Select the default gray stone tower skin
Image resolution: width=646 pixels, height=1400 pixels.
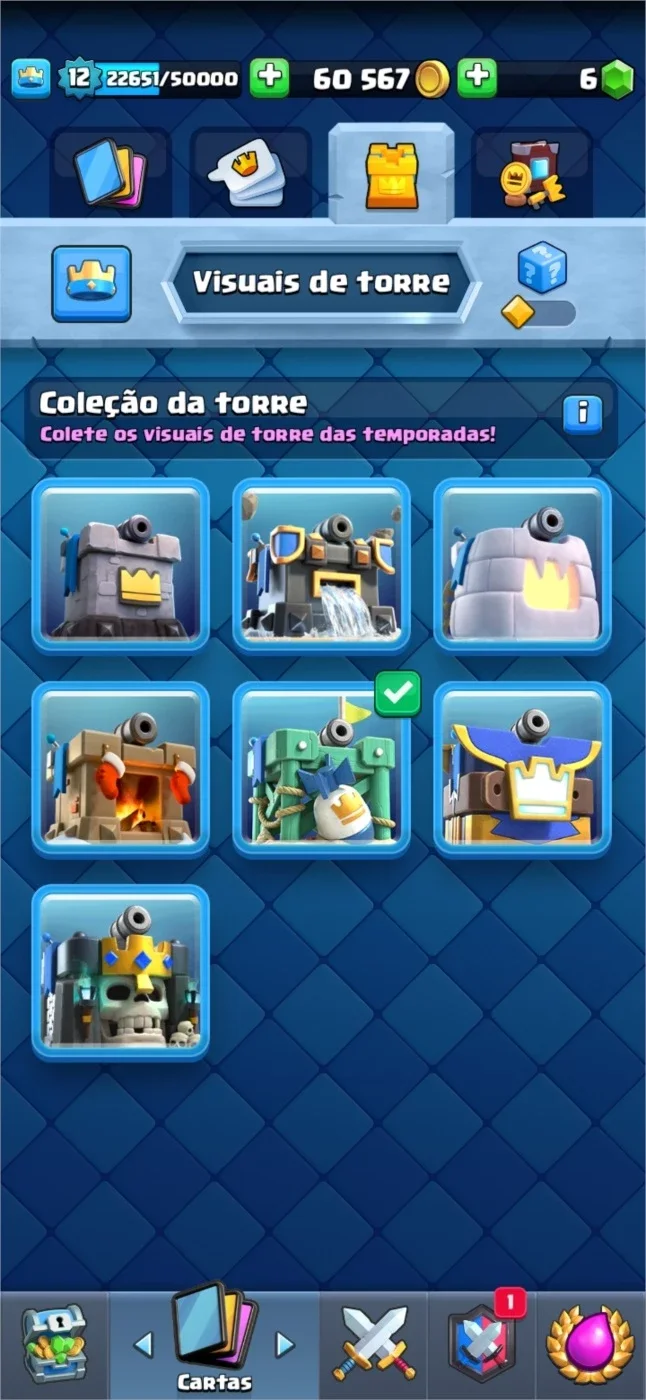120,565
